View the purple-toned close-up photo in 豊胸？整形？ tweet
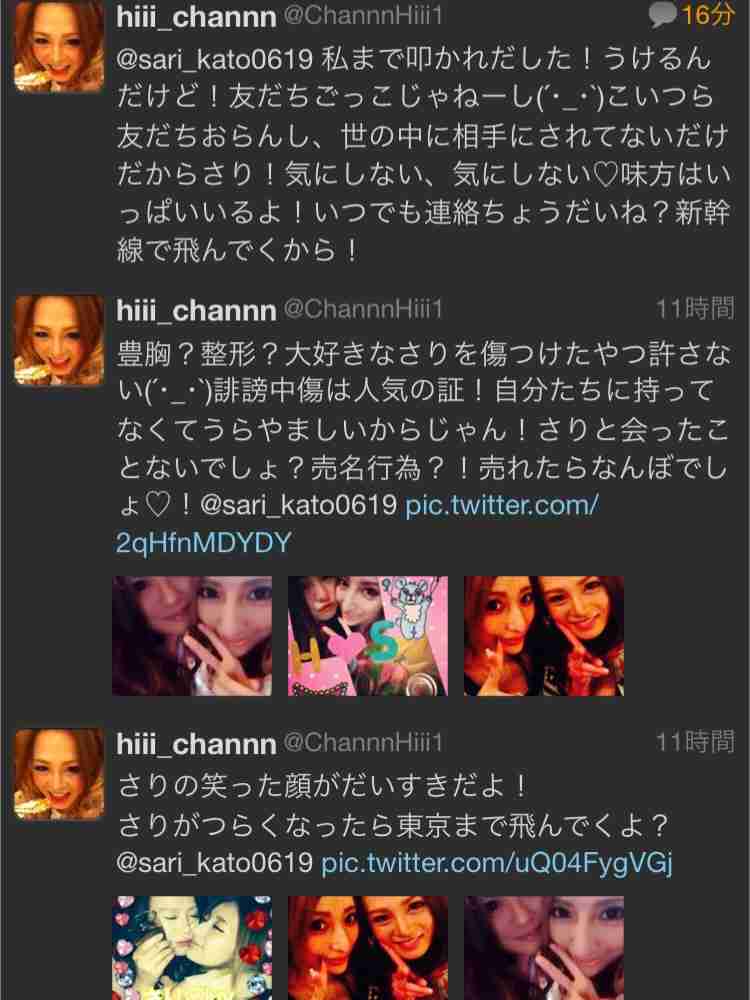The image size is (750, 1000). pyautogui.click(x=192, y=635)
